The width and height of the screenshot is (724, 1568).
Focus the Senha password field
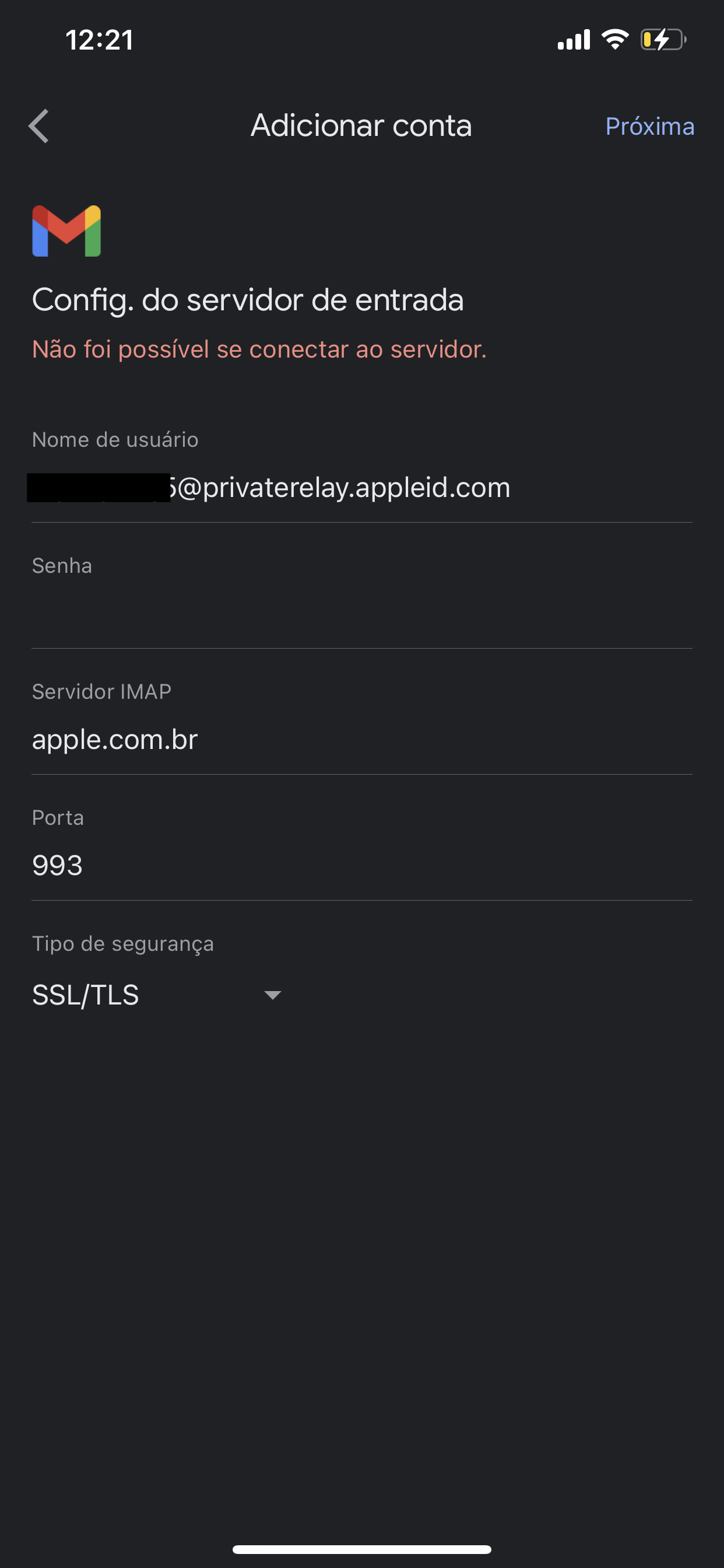361,615
